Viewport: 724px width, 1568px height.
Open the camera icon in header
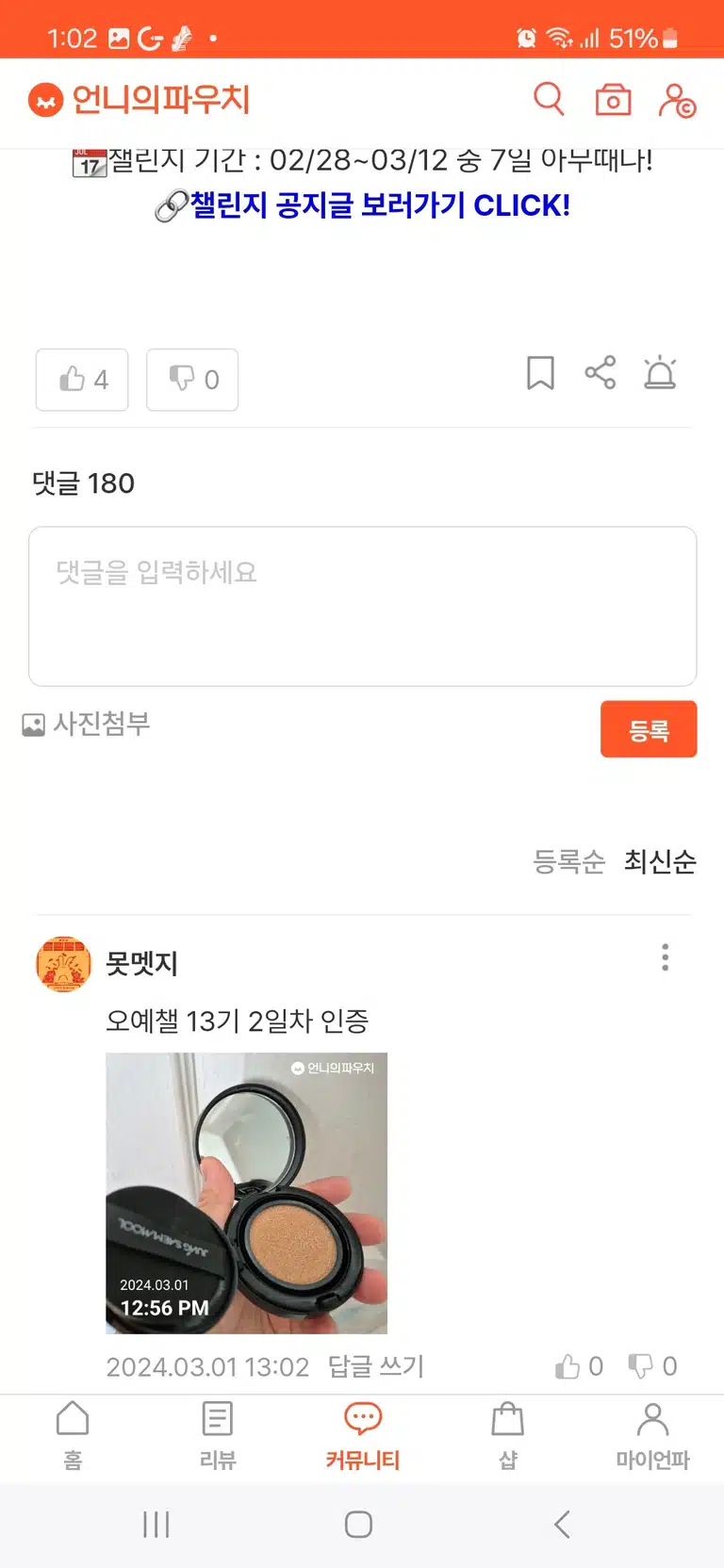pos(613,100)
